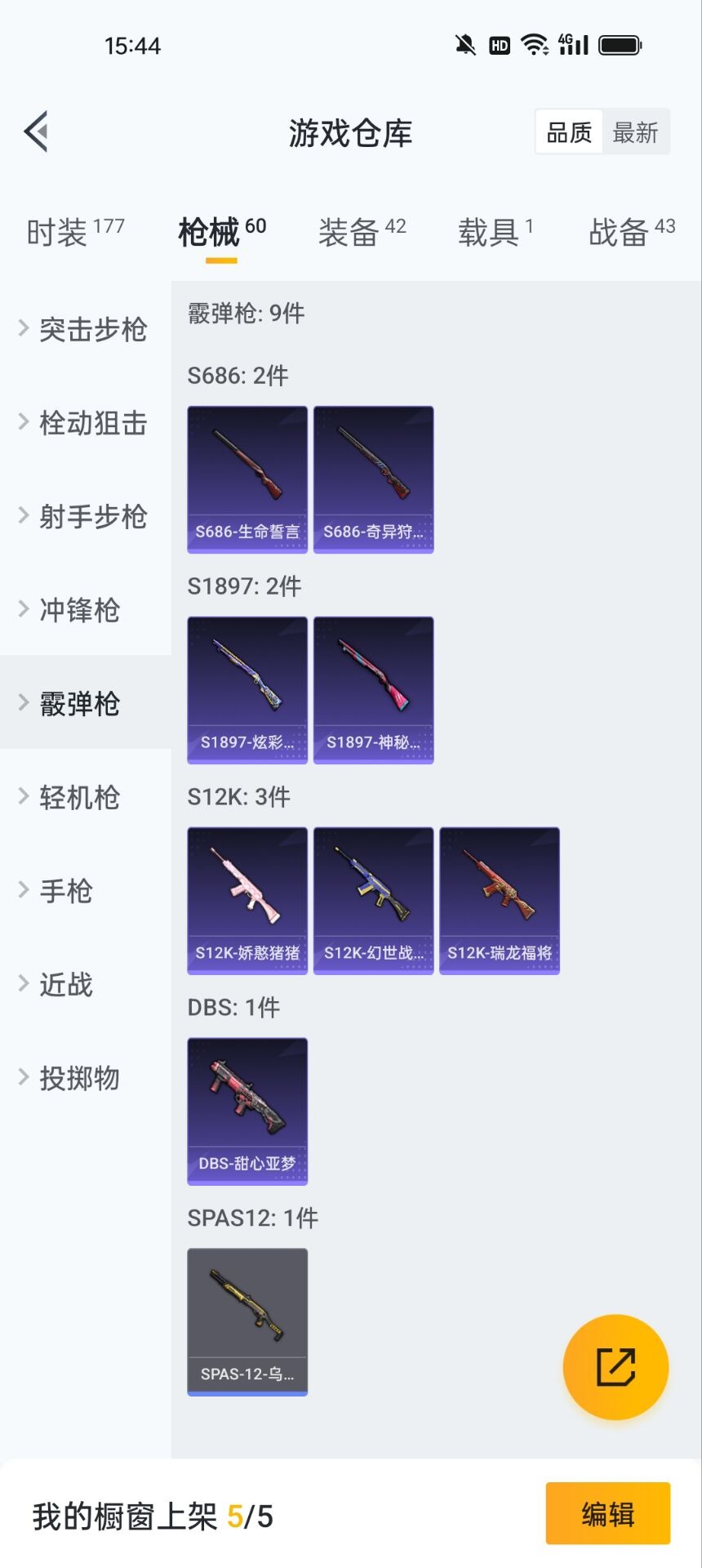Open the S686-生命誓言 skin
Image resolution: width=702 pixels, height=1568 pixels.
[x=247, y=479]
